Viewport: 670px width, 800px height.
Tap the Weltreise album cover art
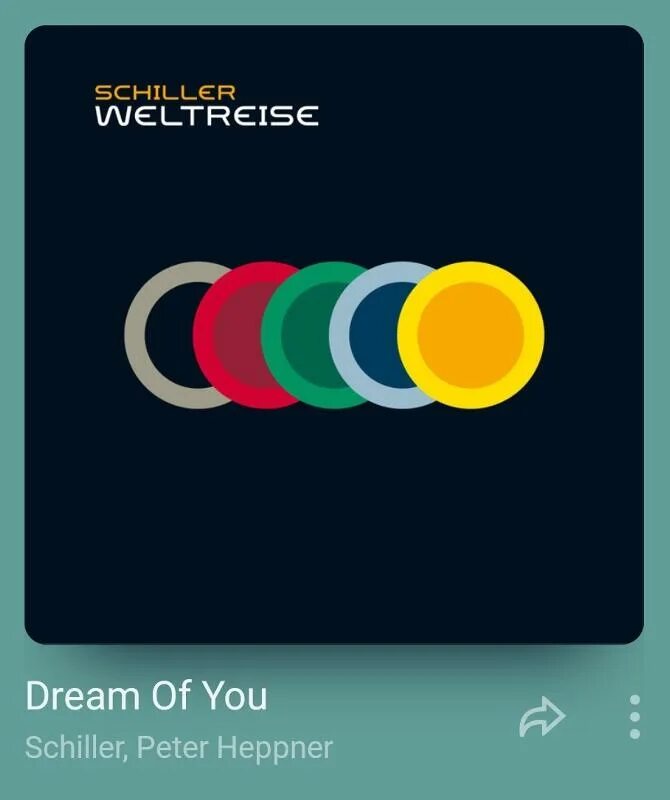tap(334, 335)
